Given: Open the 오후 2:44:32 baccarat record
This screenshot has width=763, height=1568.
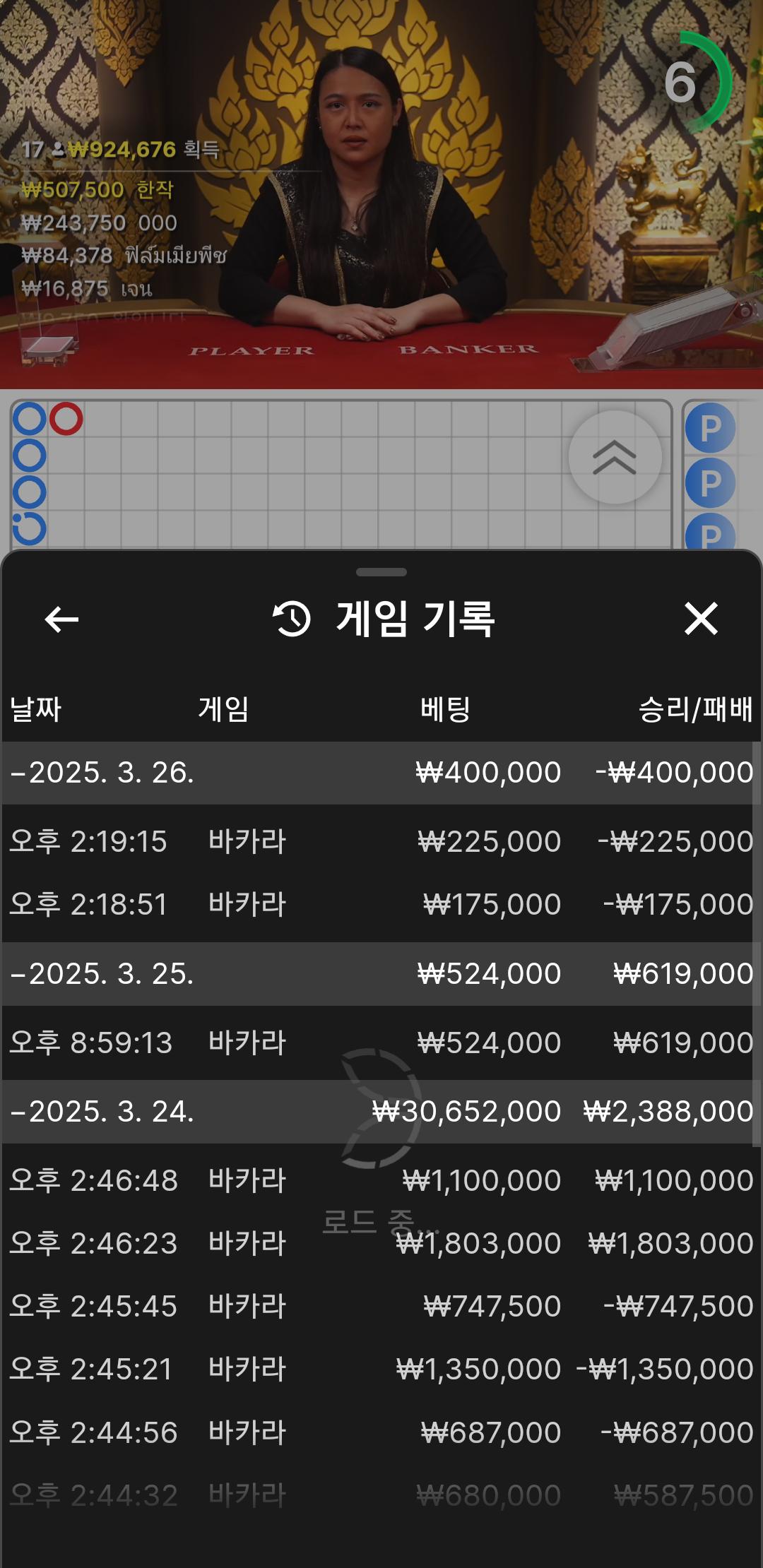Looking at the screenshot, I should pyautogui.click(x=381, y=1495).
